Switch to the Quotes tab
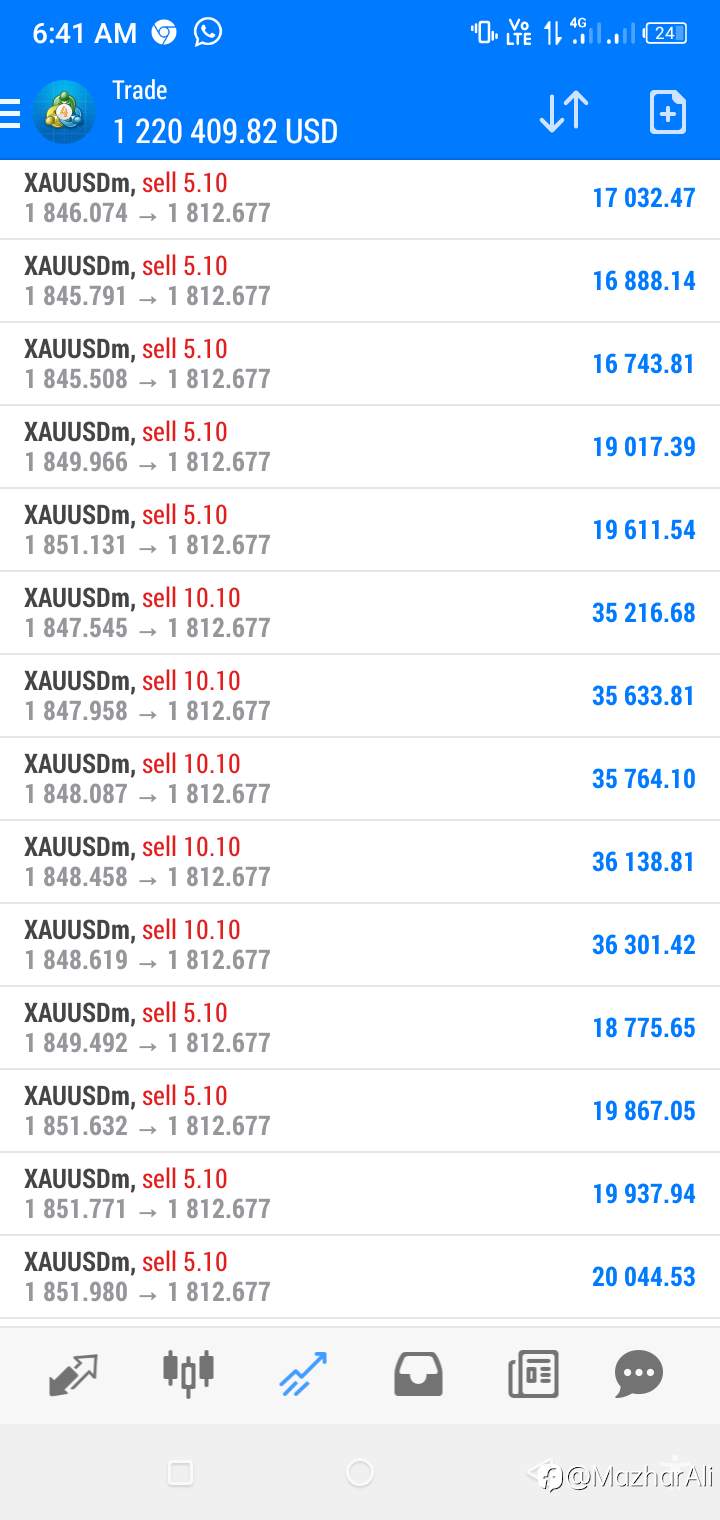 pos(73,1374)
